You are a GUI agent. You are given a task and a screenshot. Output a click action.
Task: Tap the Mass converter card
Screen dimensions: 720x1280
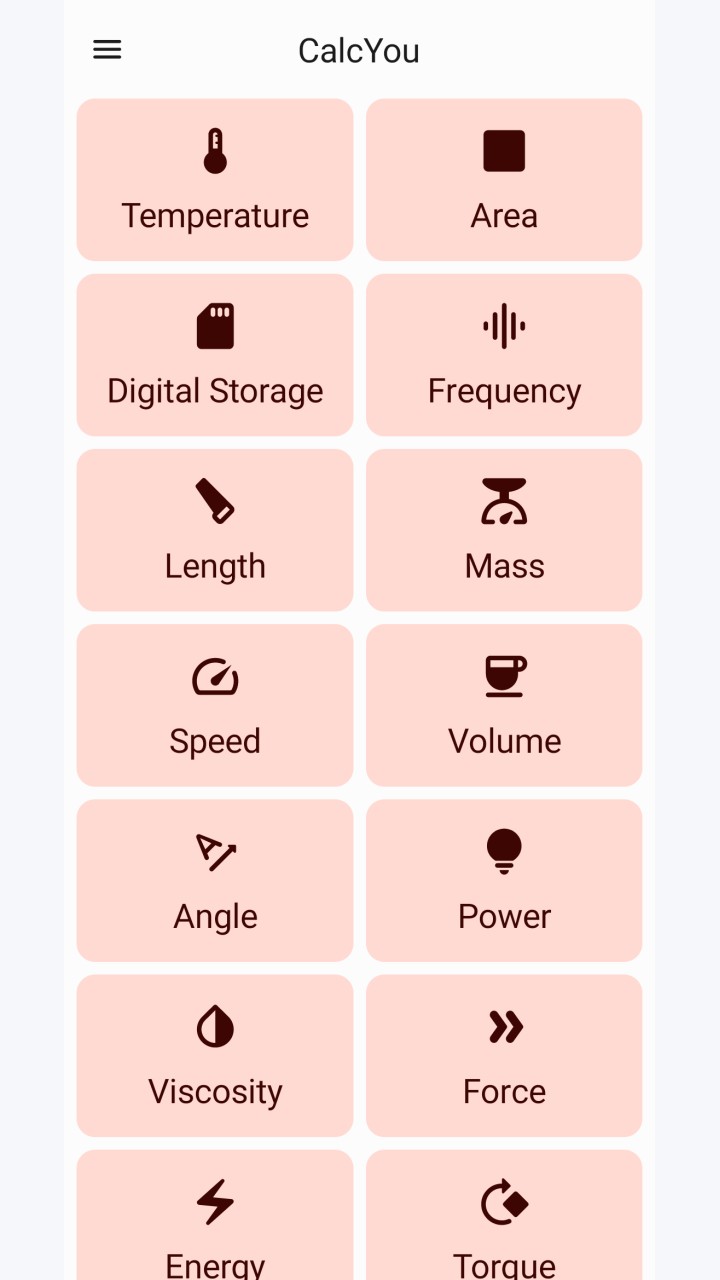click(x=504, y=530)
